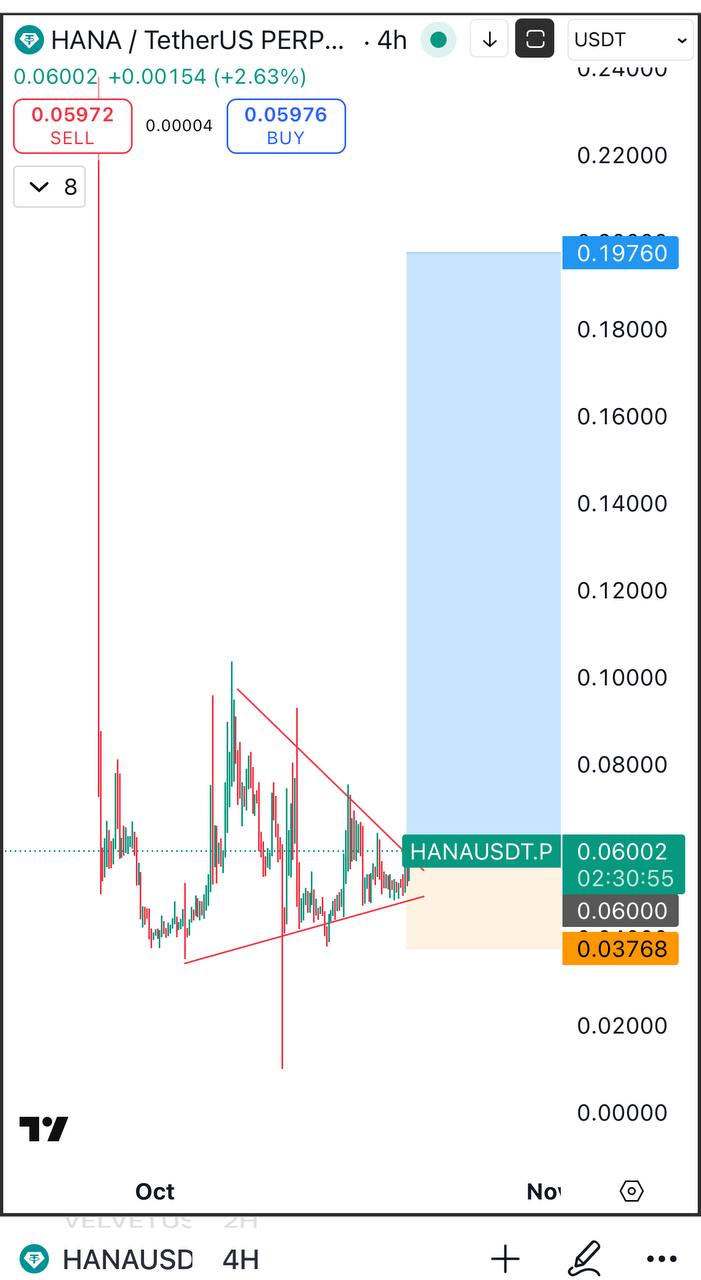Open the 4H timeframe selector in bottom bar
The height and width of the screenshot is (1280, 701).
coord(240,1259)
